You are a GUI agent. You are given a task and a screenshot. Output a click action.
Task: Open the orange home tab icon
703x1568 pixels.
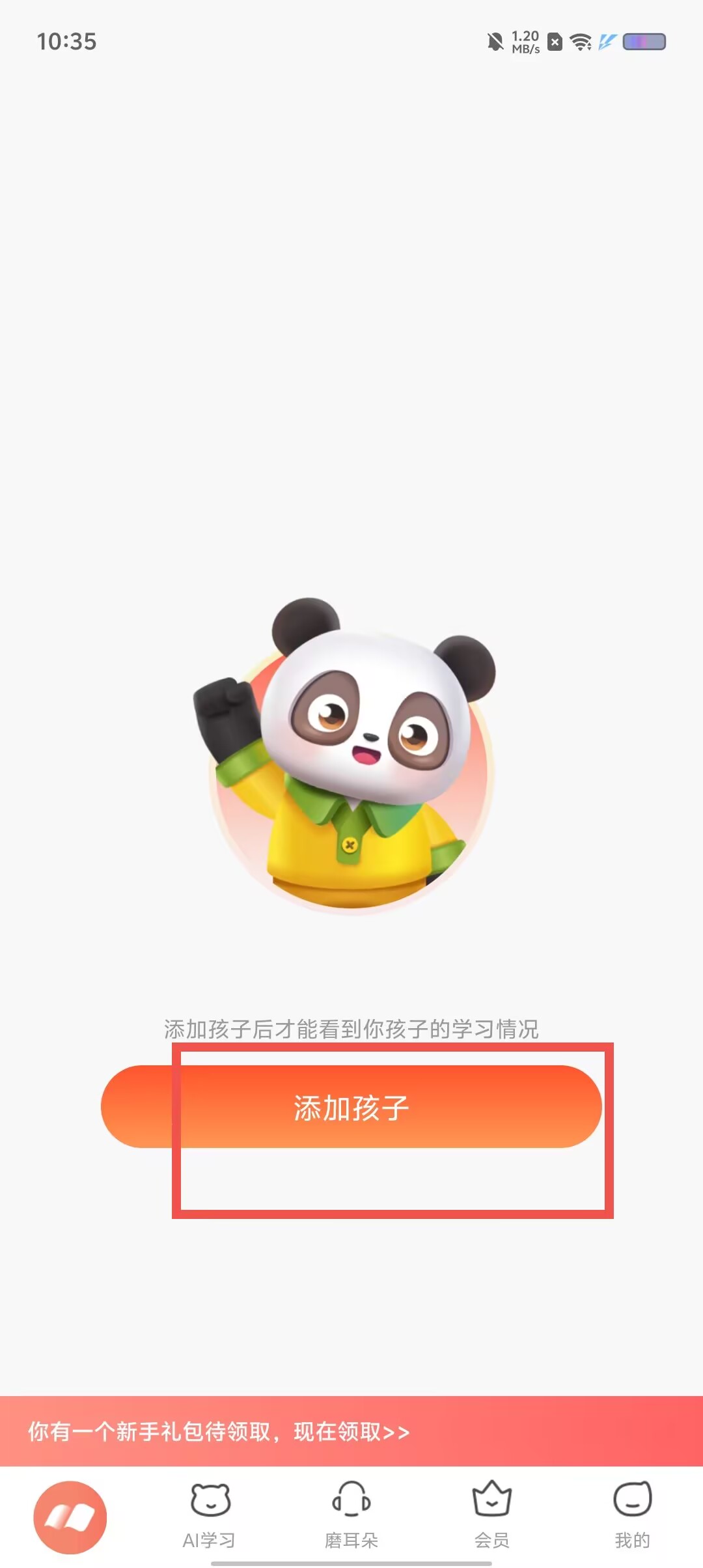[x=70, y=1517]
